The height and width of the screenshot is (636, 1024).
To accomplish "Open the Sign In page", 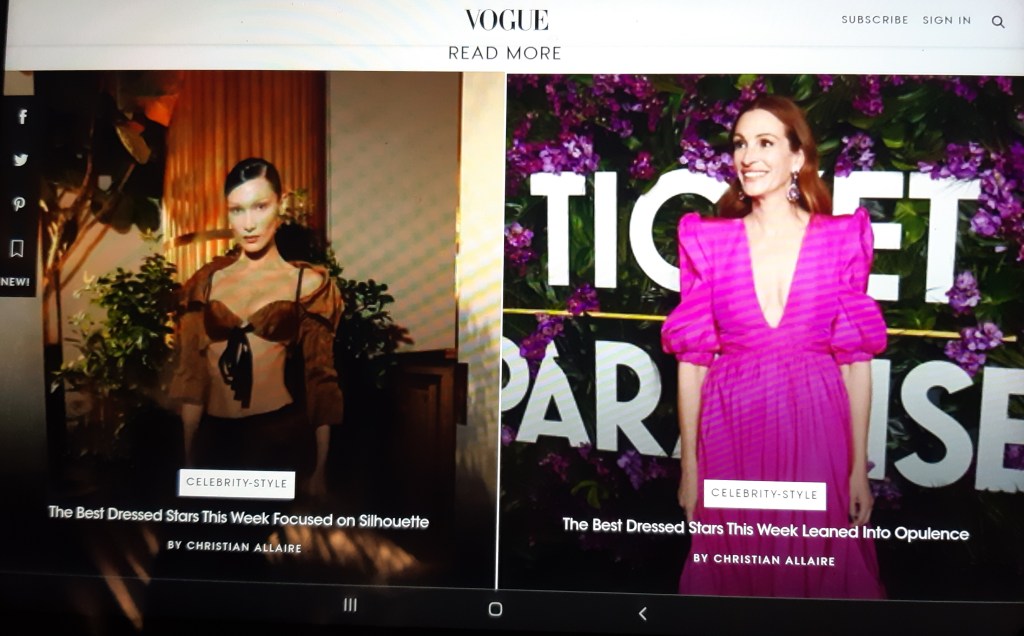I will click(x=946, y=20).
